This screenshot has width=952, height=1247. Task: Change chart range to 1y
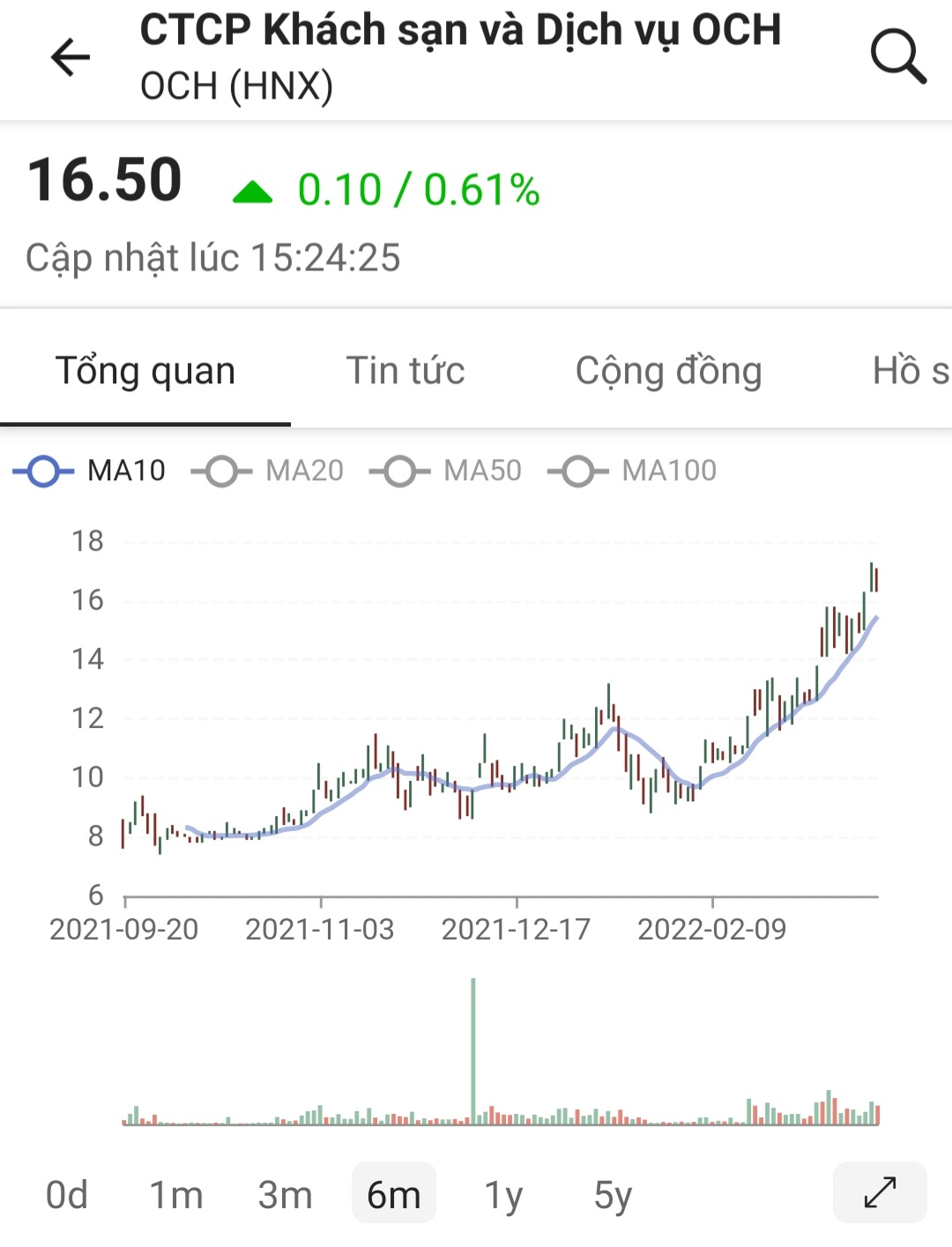tap(503, 1195)
